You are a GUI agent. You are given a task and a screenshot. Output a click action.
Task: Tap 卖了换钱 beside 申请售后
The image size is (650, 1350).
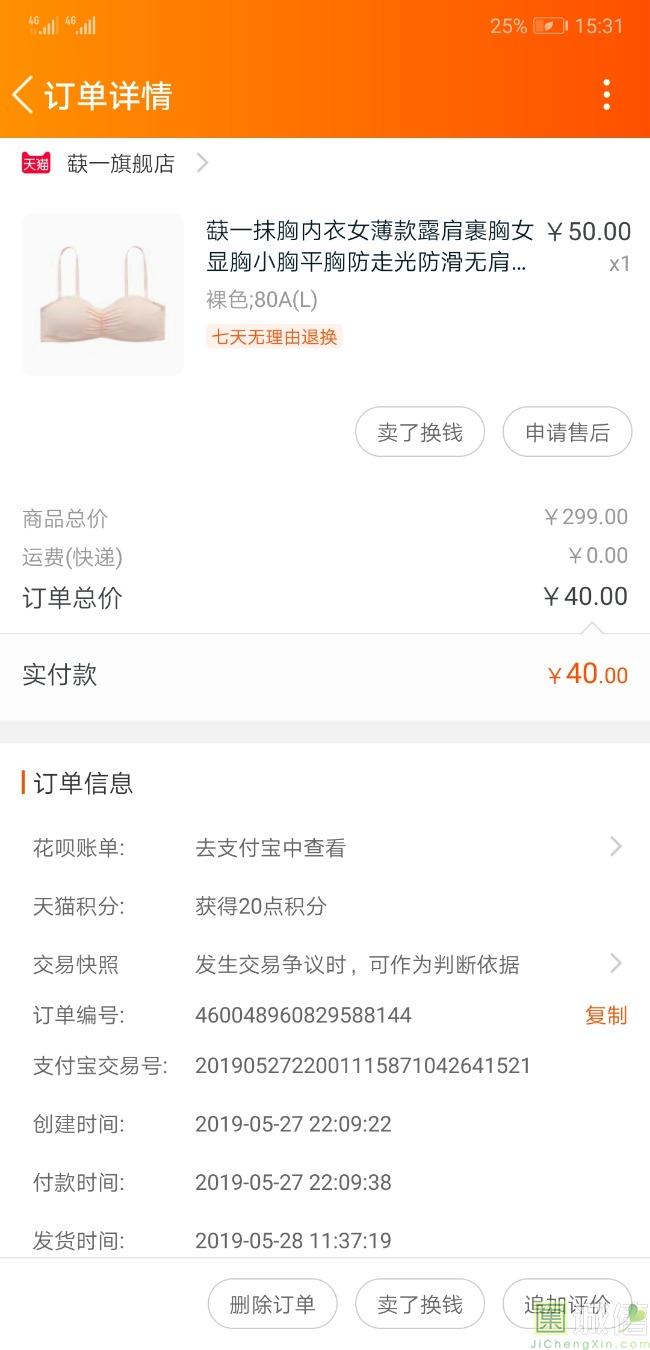click(420, 432)
